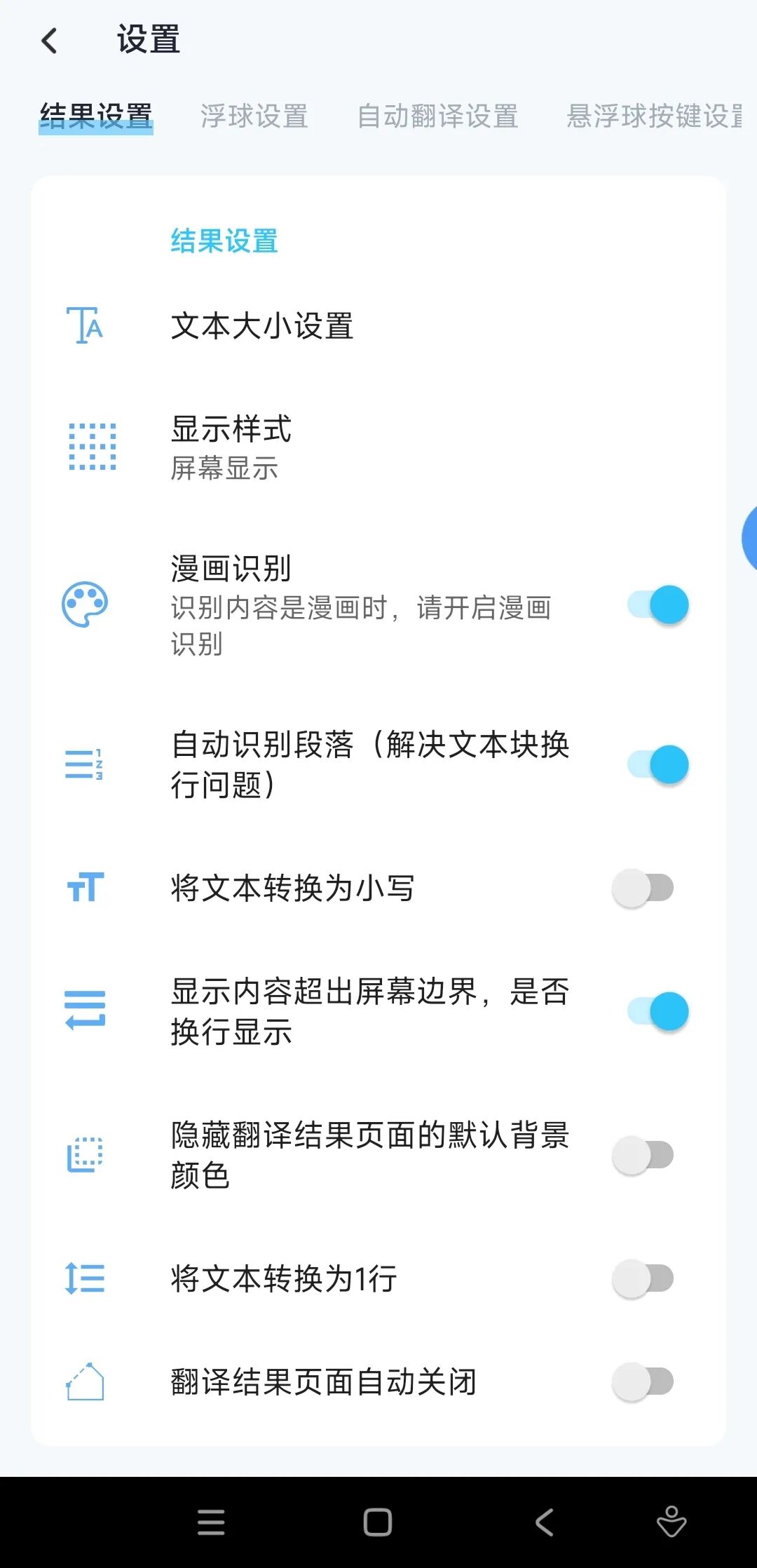Switch to the 浮球设置 tab
Viewport: 757px width, 1568px height.
tap(254, 116)
